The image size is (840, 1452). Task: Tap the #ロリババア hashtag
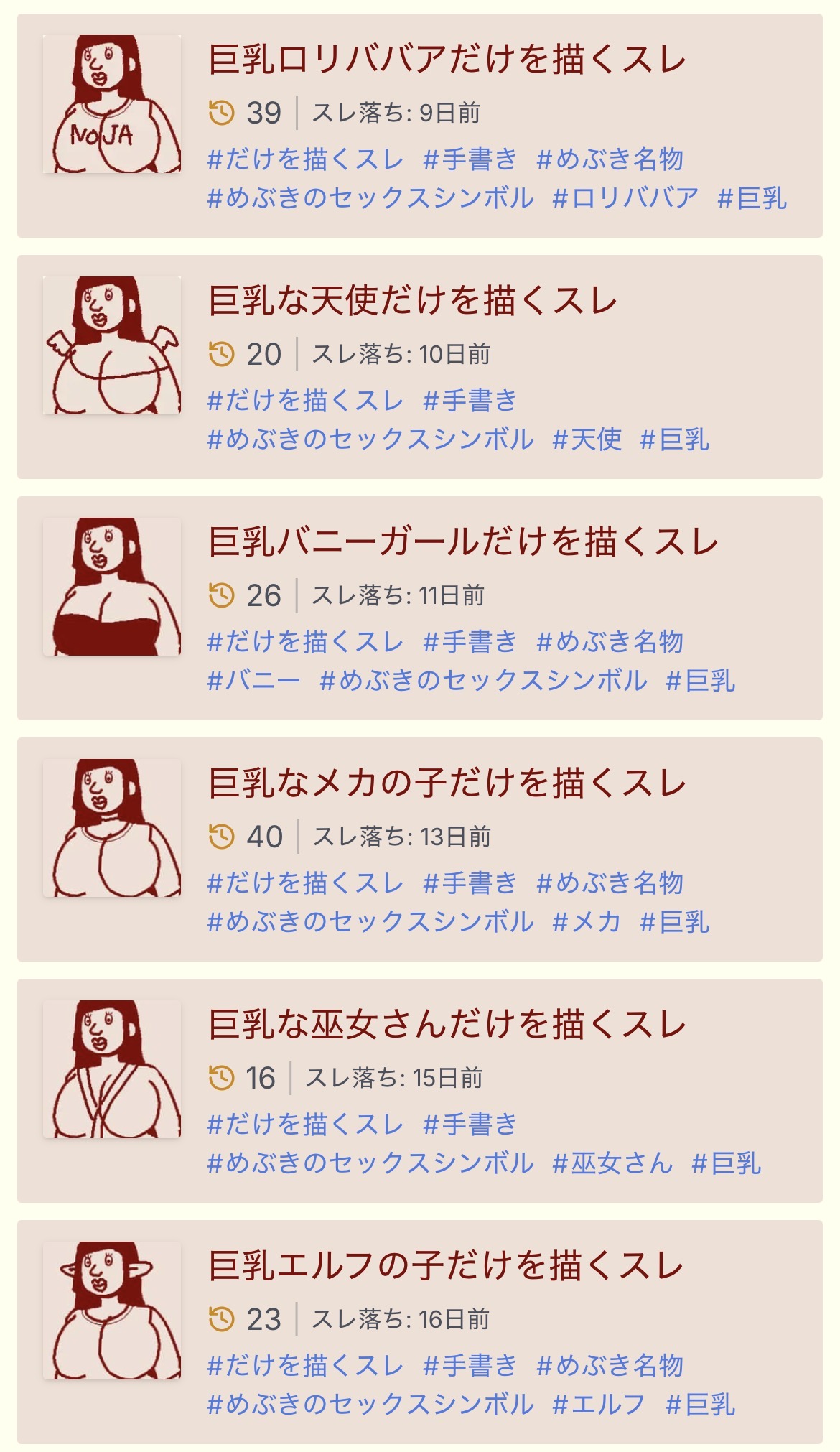(625, 198)
